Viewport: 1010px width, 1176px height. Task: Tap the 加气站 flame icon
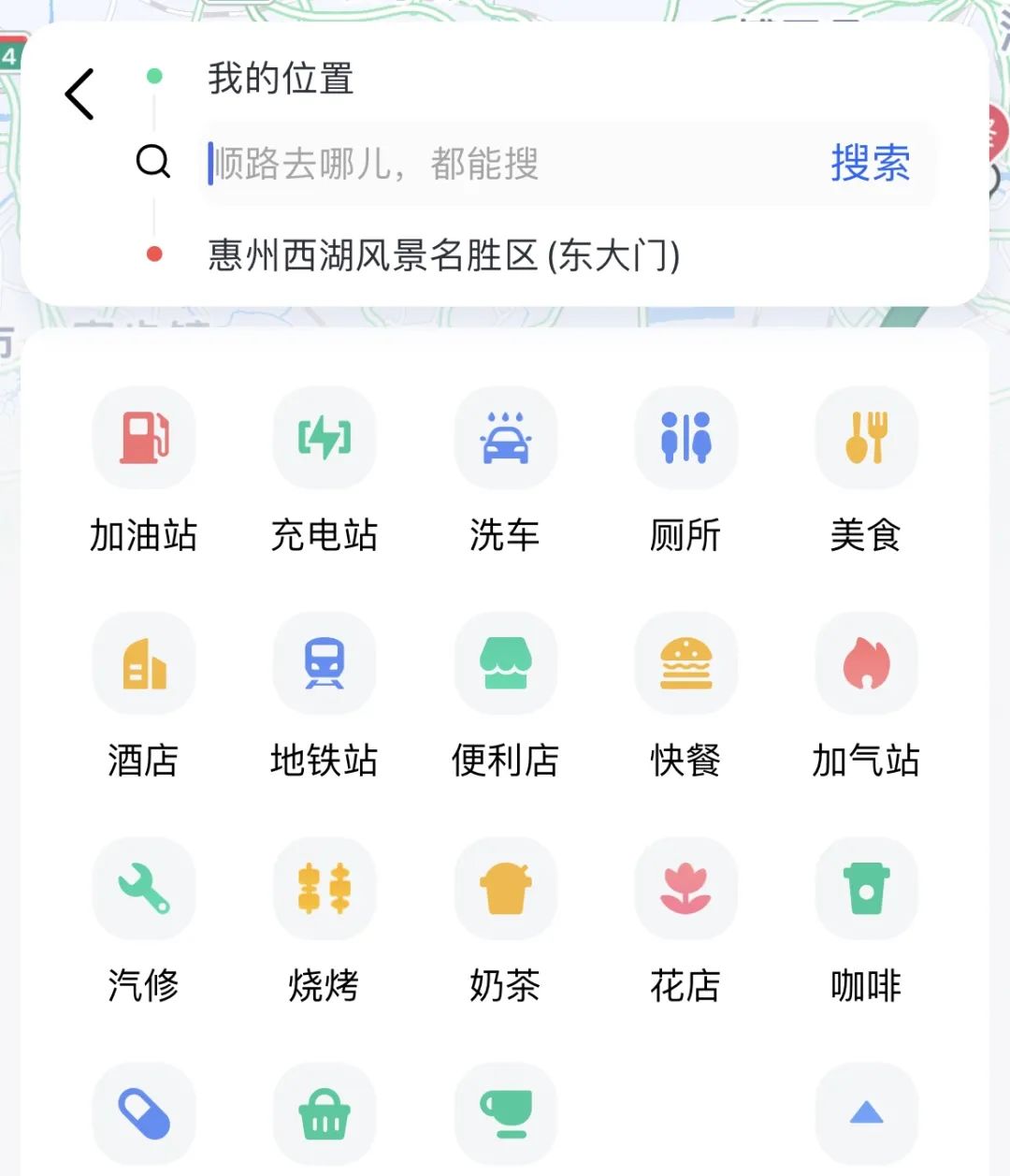click(x=866, y=664)
